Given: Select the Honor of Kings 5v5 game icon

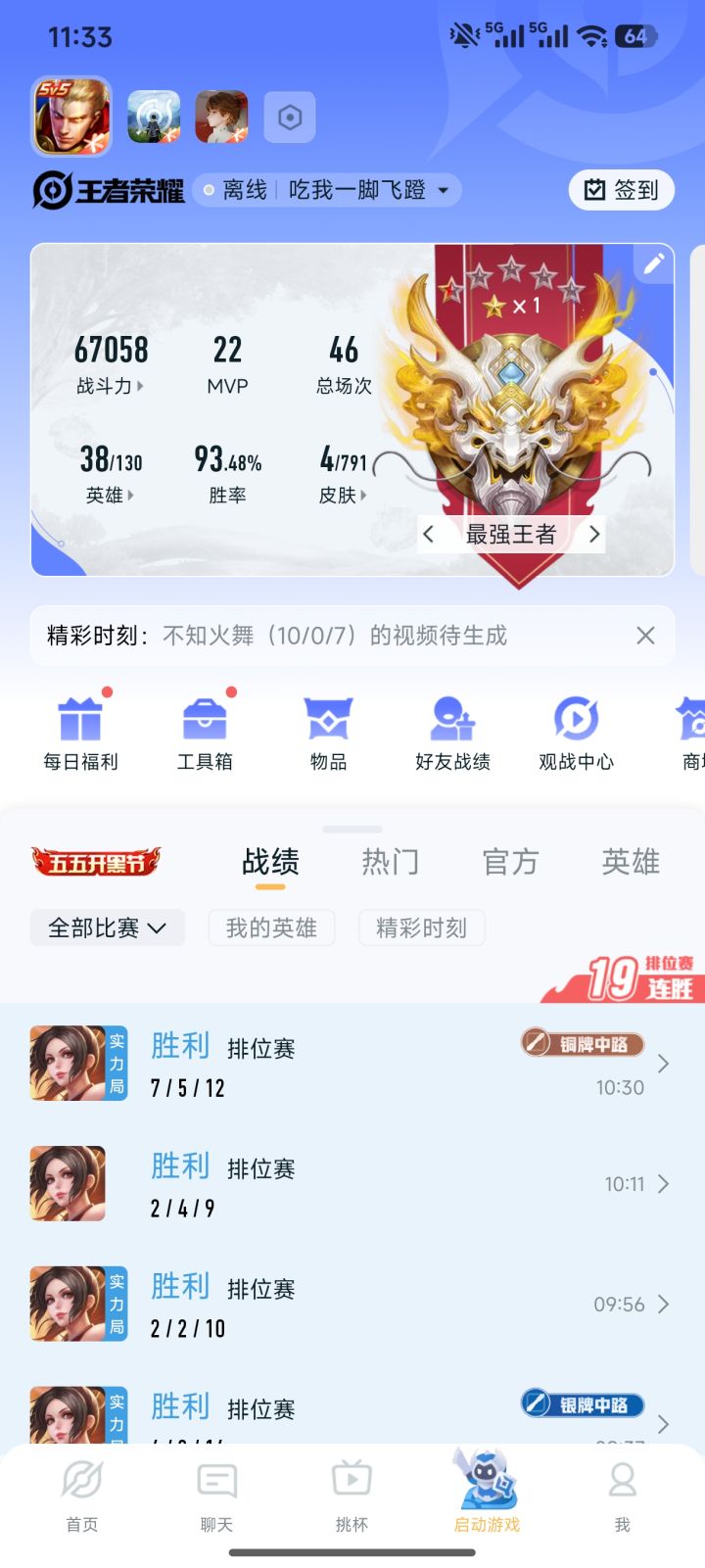Looking at the screenshot, I should coord(70,116).
